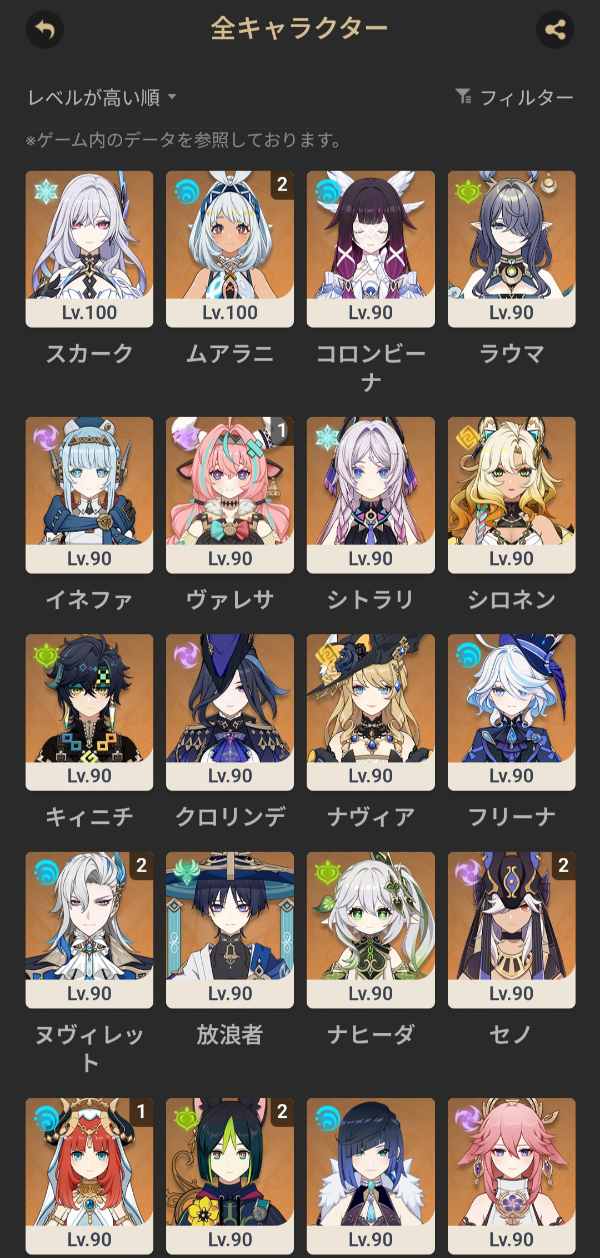Viewport: 600px width, 1258px height.
Task: Tap the ヌヴィレット character card
Action: [x=89, y=930]
